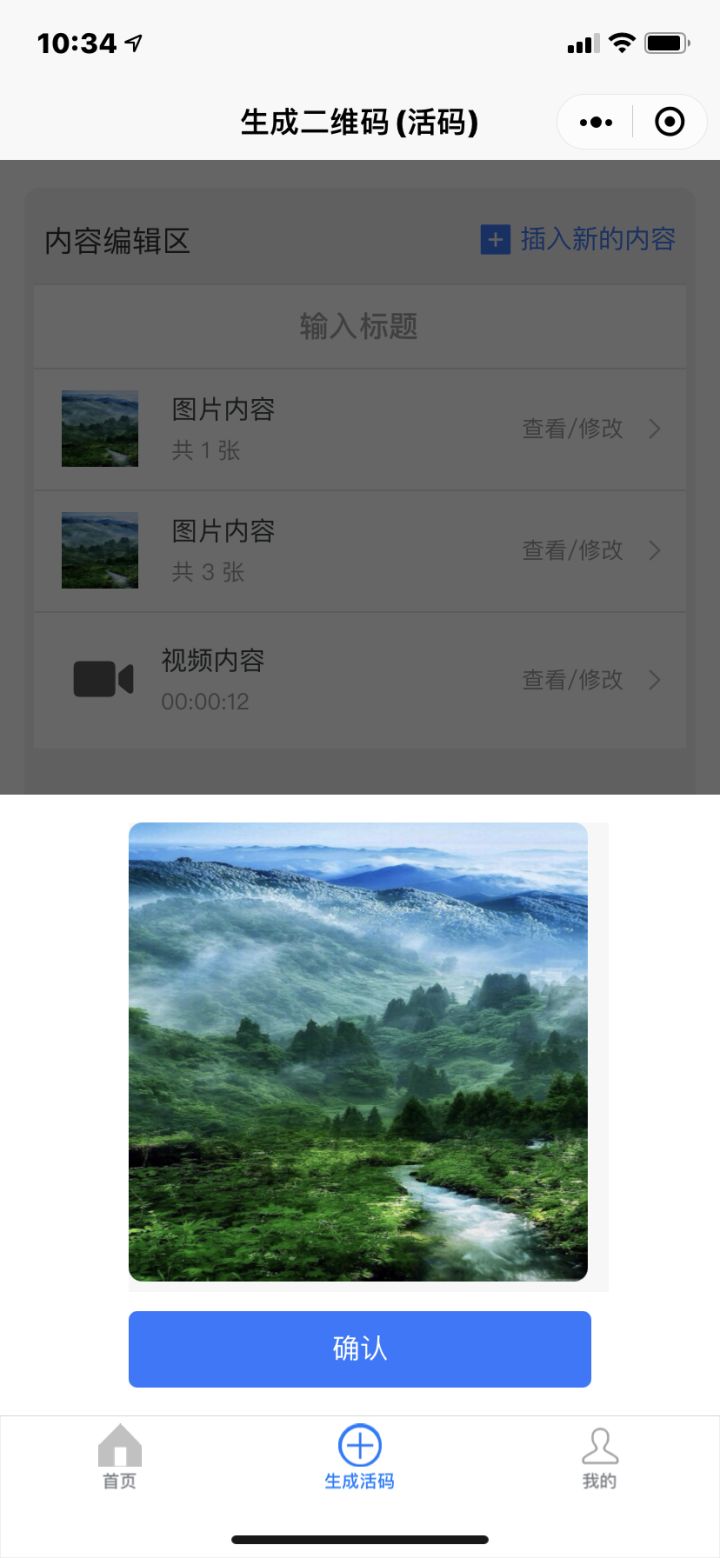Open the chevron on the 共 3 张 image row
This screenshot has height=1558, width=720.
655,550
